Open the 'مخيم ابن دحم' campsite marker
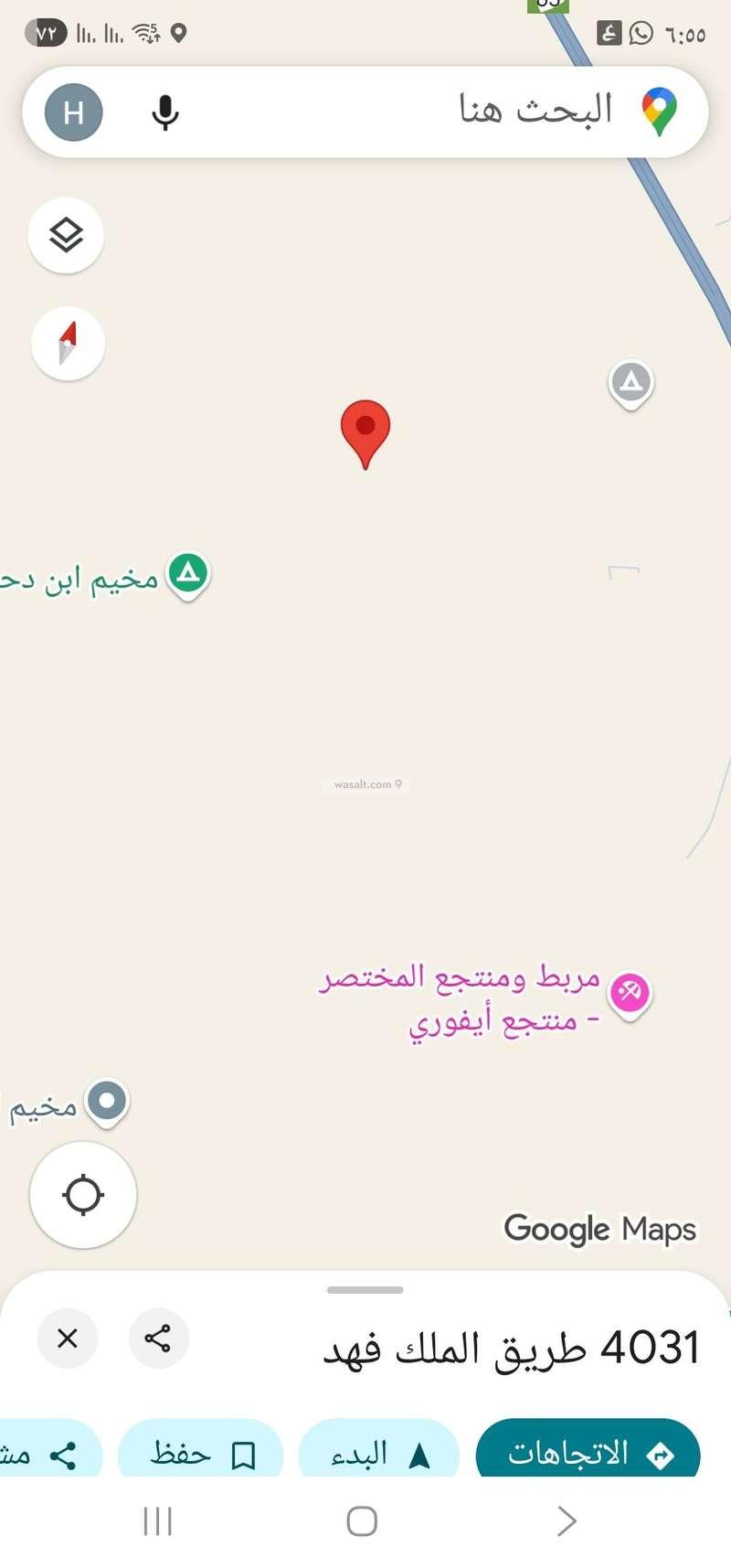This screenshot has width=731, height=1568. pyautogui.click(x=188, y=574)
